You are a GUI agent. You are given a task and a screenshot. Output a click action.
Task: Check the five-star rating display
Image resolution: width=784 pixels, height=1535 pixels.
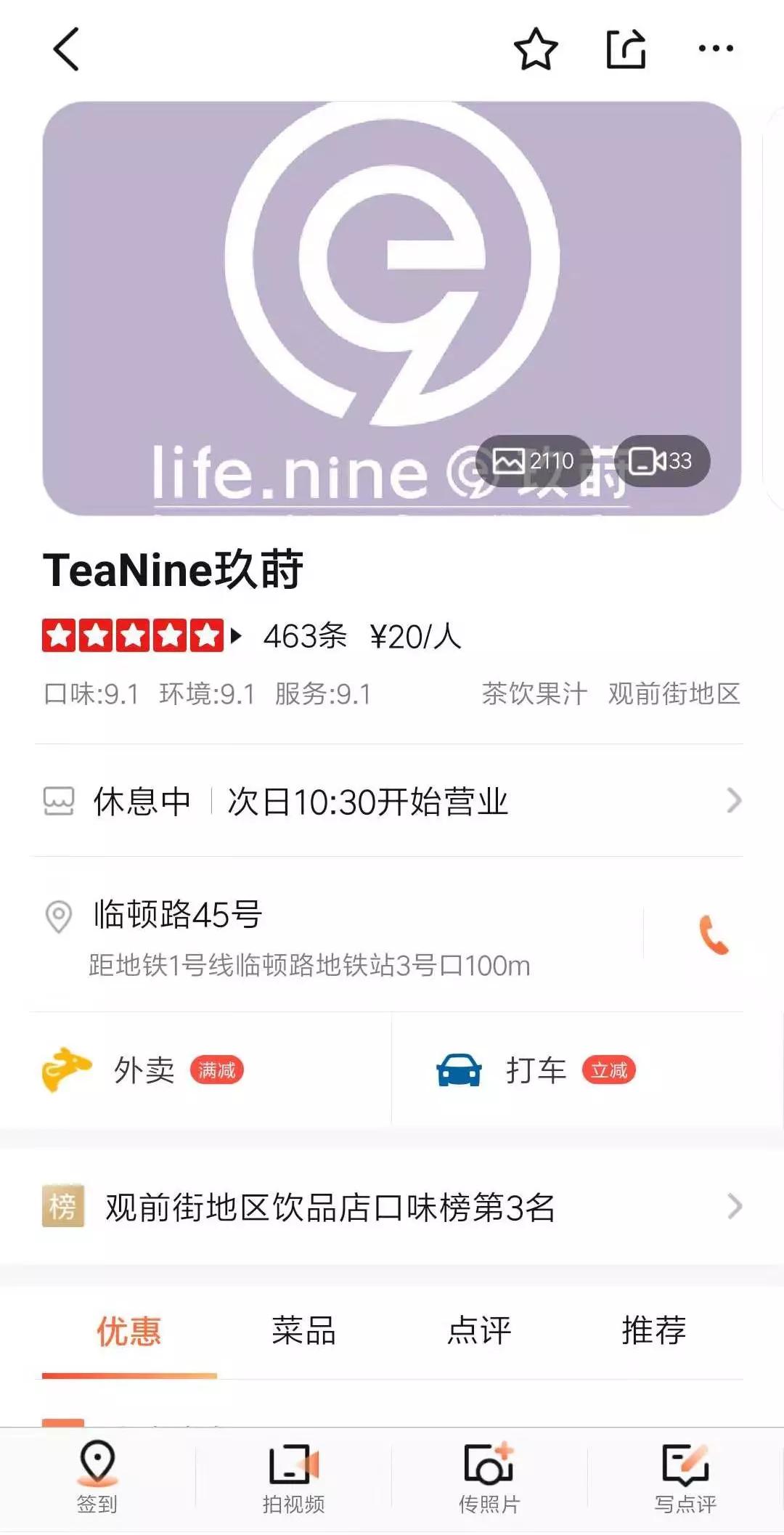[131, 635]
